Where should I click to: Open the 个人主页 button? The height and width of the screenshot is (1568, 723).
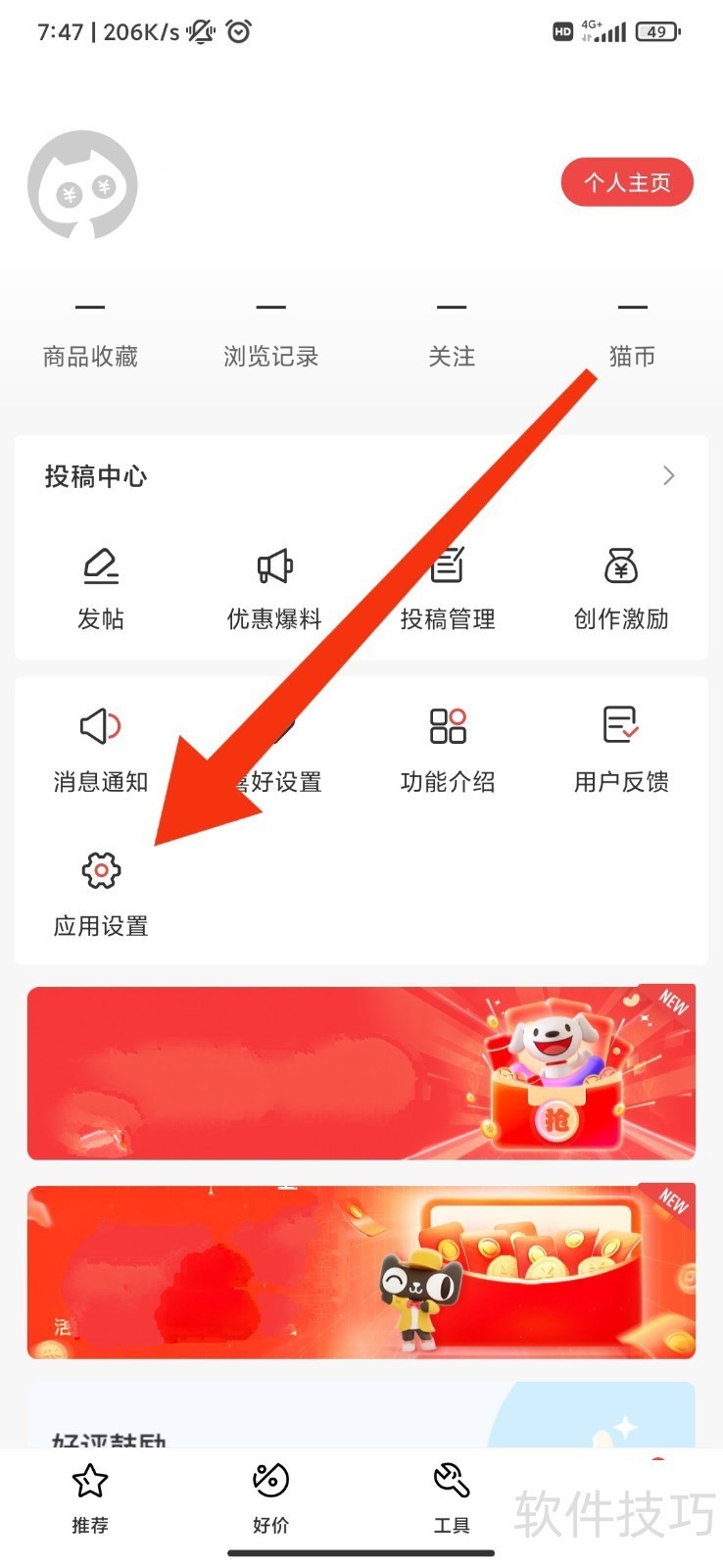coord(627,182)
